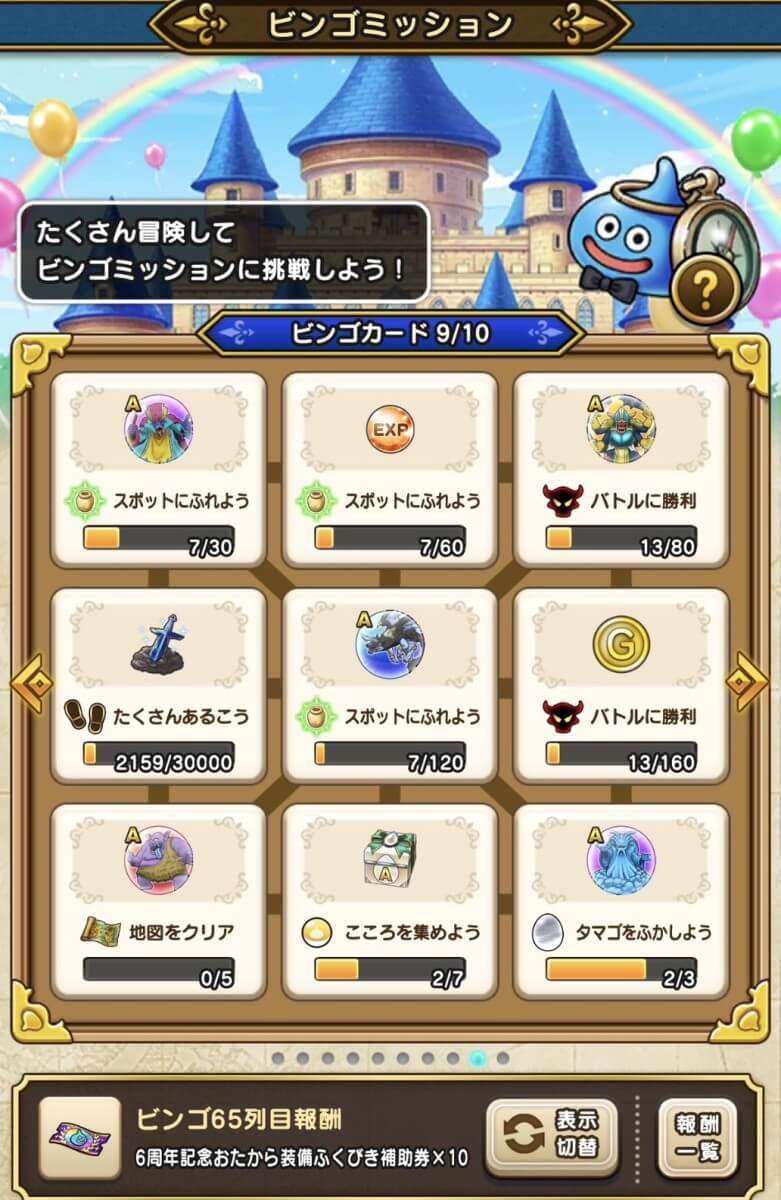Select the gold coin バトルに勝利 13/160 cell

pos(620,685)
